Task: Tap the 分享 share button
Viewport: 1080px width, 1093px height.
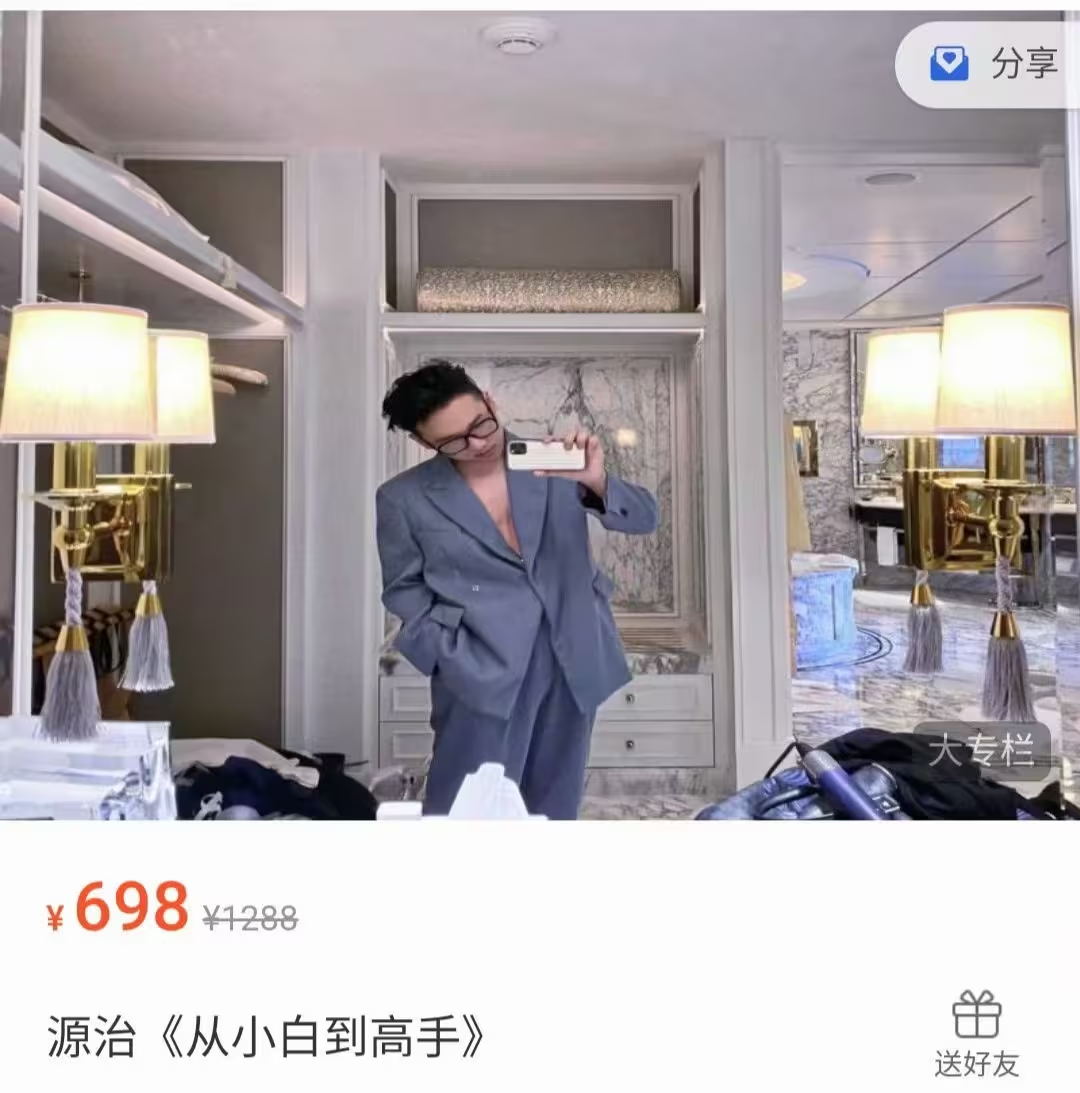Action: (995, 64)
